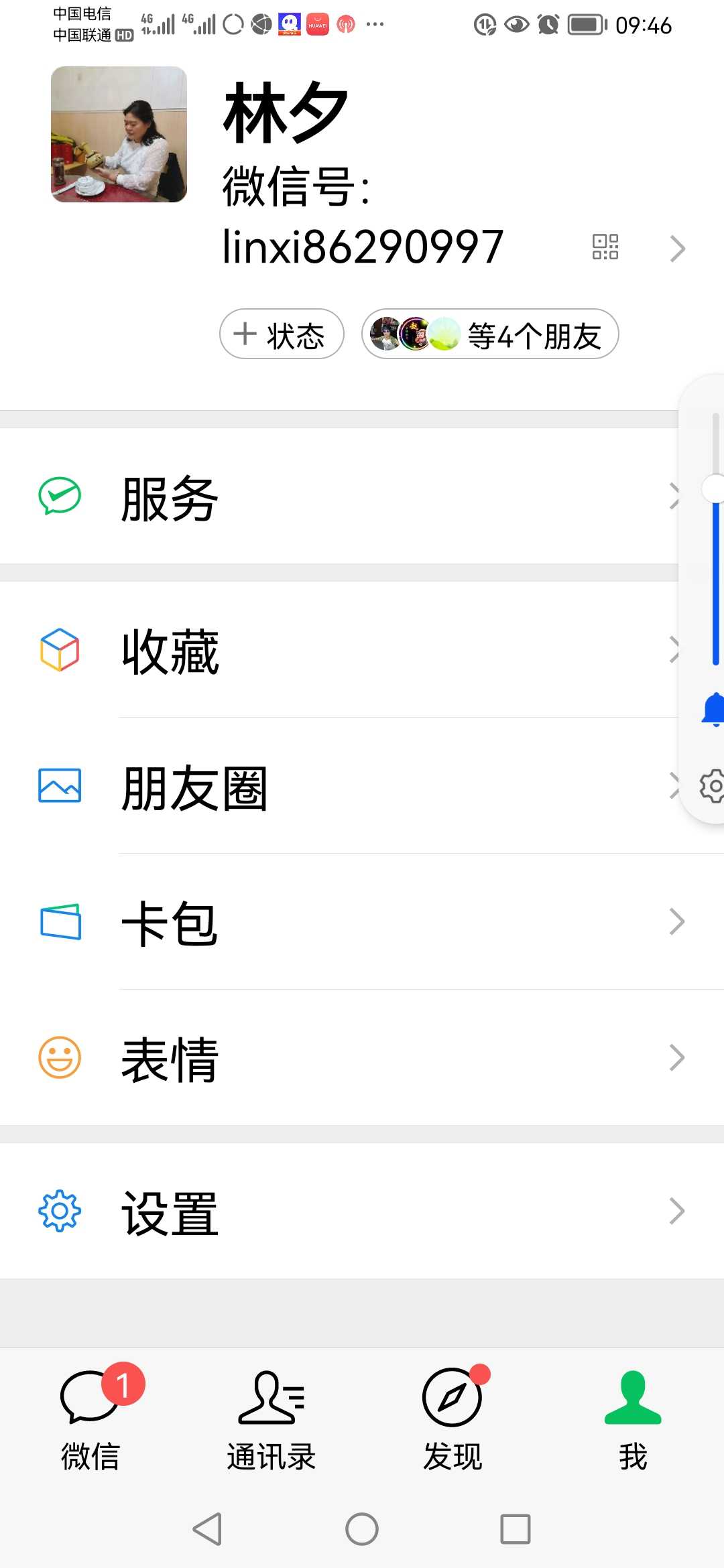Open 收藏 favorites row
Image resolution: width=724 pixels, height=1568 pixels.
pyautogui.click(x=339, y=650)
